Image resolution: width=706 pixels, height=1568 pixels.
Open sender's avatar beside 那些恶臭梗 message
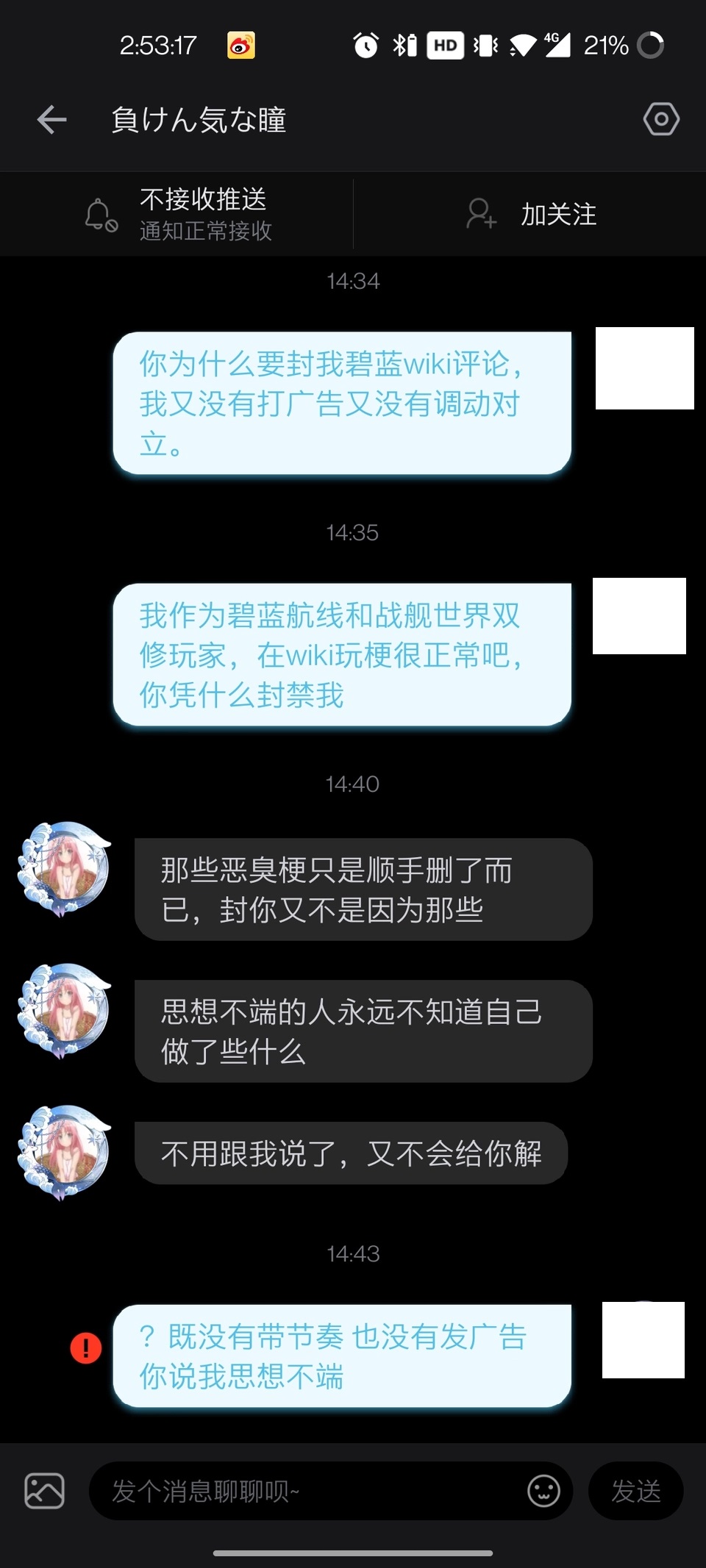coord(65,869)
